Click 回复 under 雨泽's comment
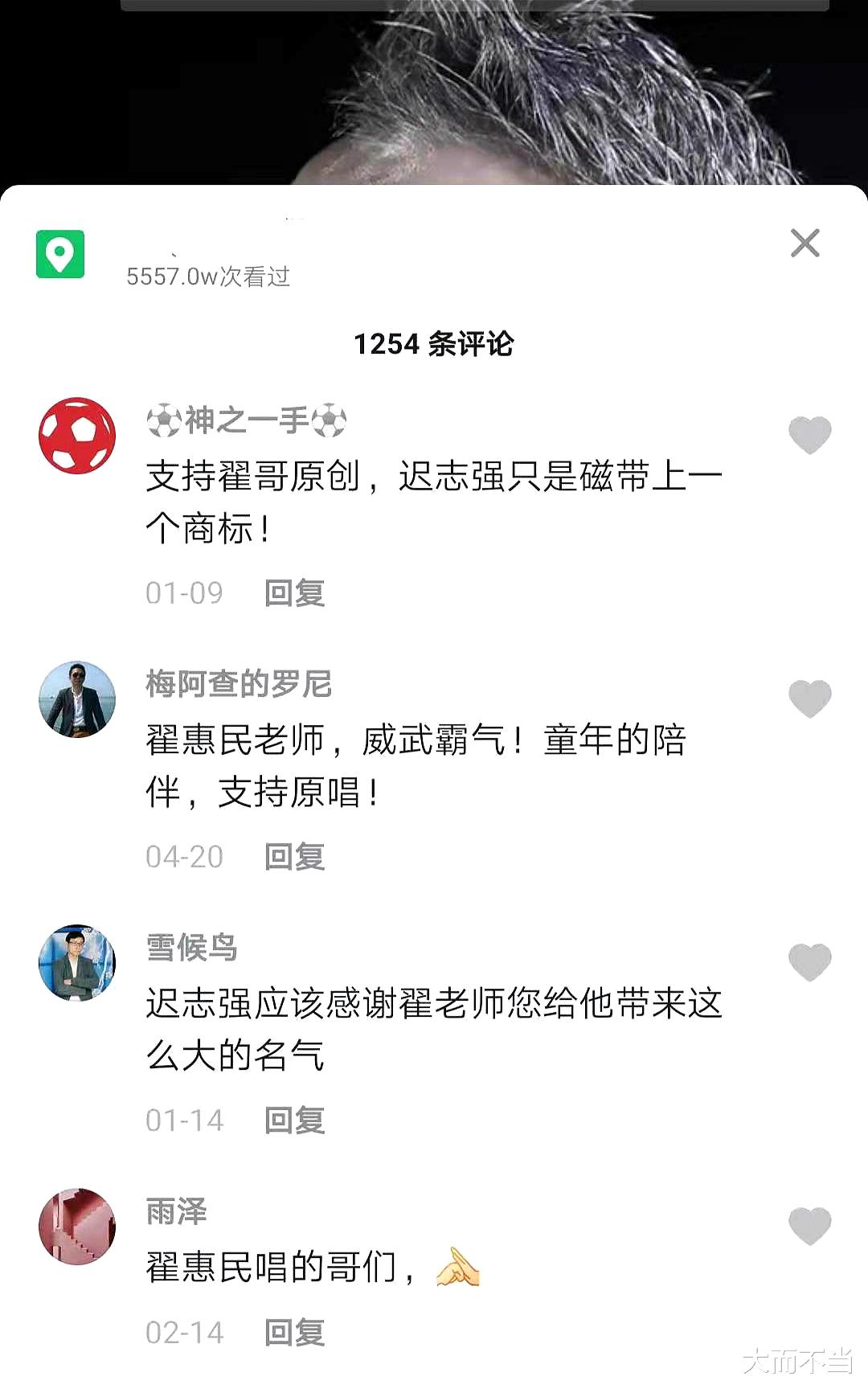The height and width of the screenshot is (1393, 868). point(293,1333)
